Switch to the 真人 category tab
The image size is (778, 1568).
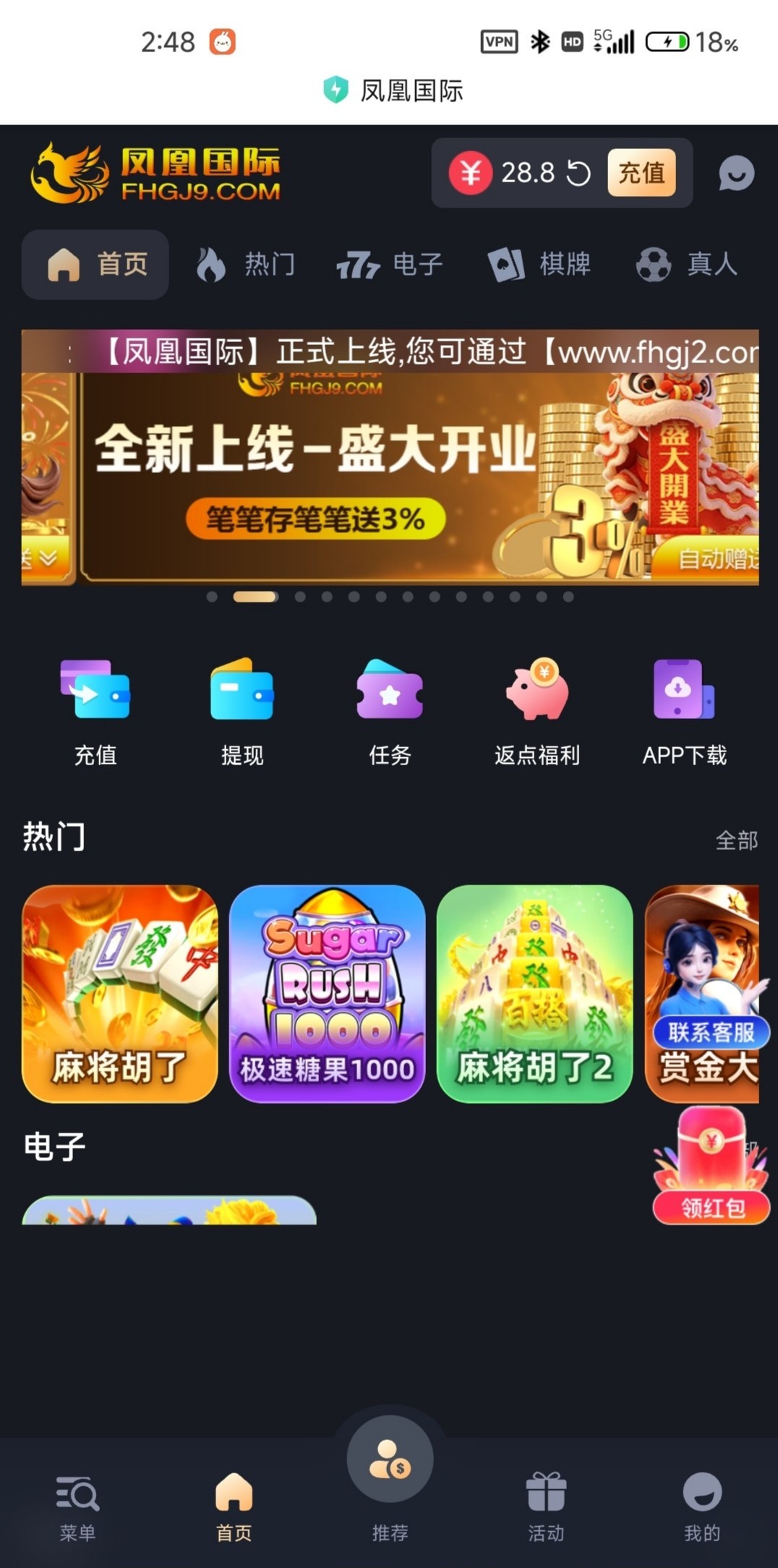click(x=687, y=264)
